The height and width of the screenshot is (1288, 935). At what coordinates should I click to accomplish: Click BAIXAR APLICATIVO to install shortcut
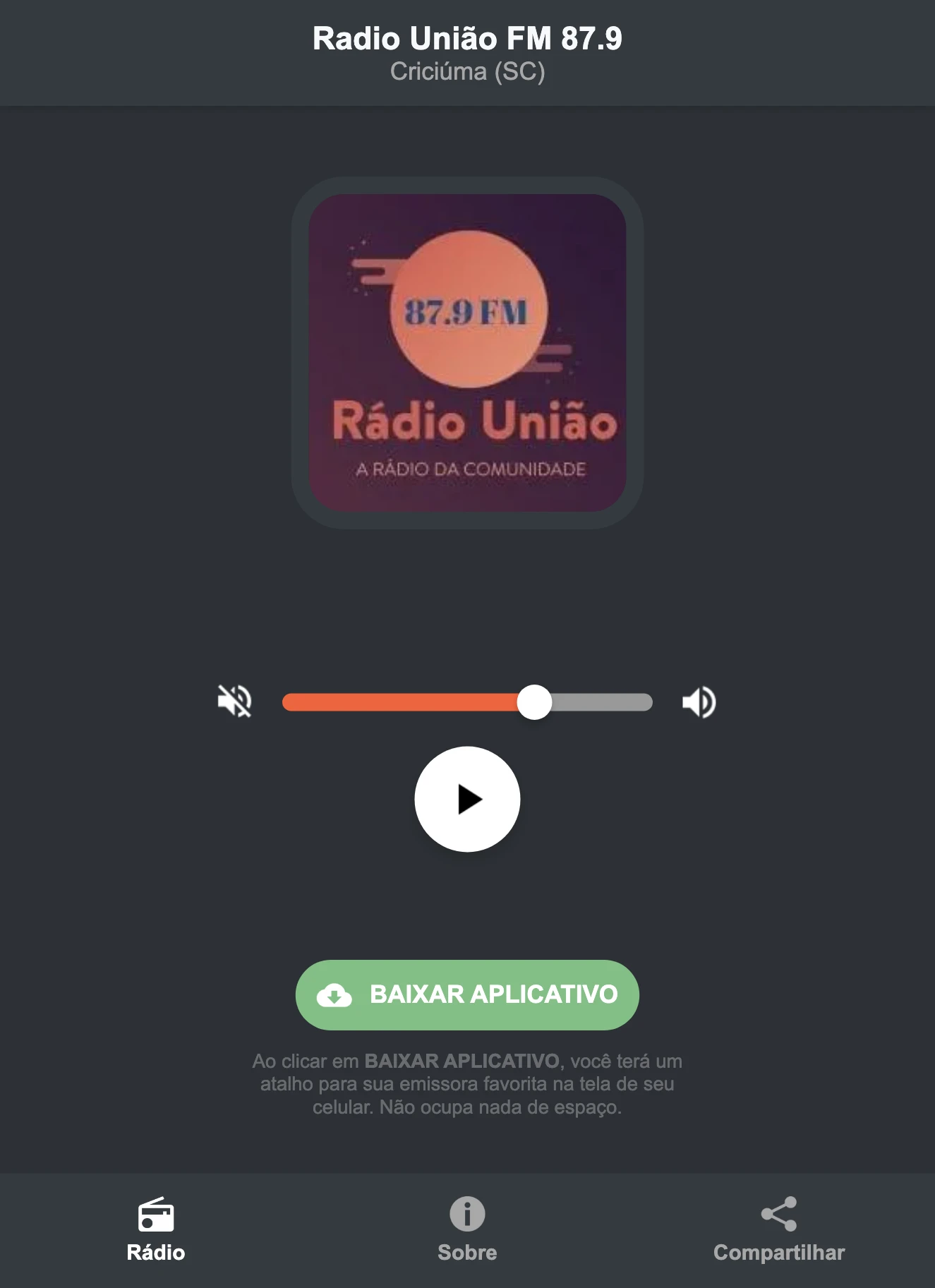(x=467, y=995)
